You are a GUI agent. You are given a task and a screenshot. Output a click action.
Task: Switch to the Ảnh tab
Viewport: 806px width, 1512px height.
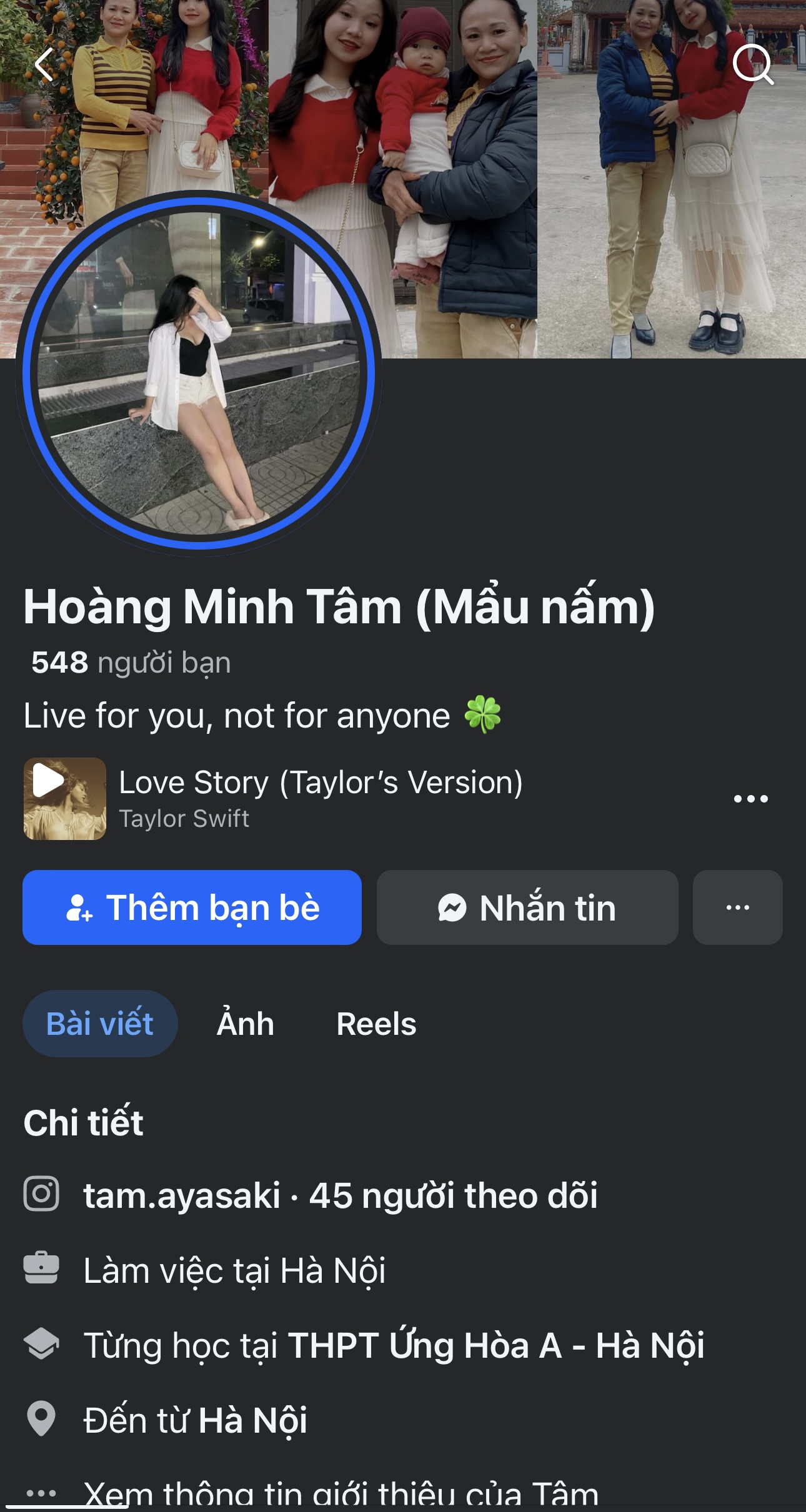pyautogui.click(x=246, y=1024)
